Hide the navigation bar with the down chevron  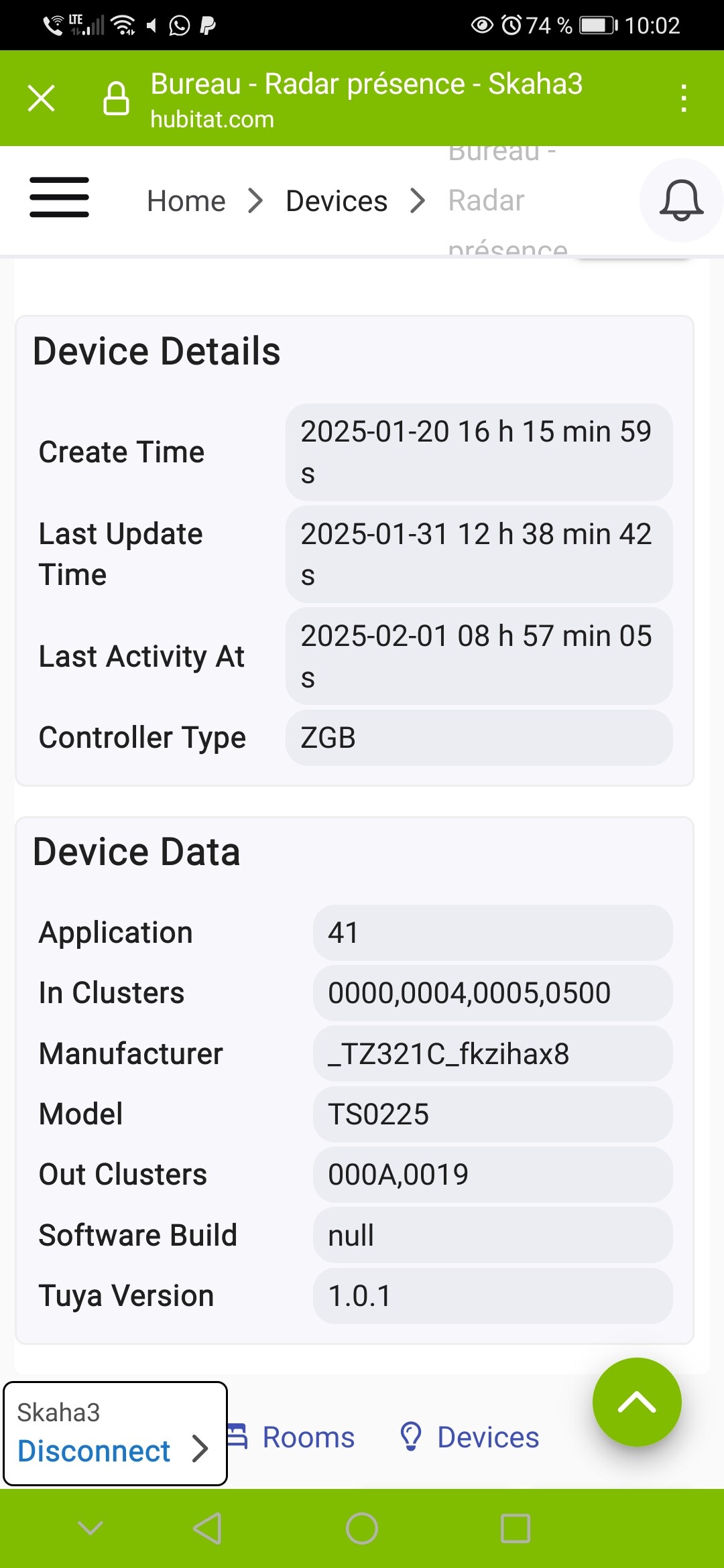pos(90,1528)
